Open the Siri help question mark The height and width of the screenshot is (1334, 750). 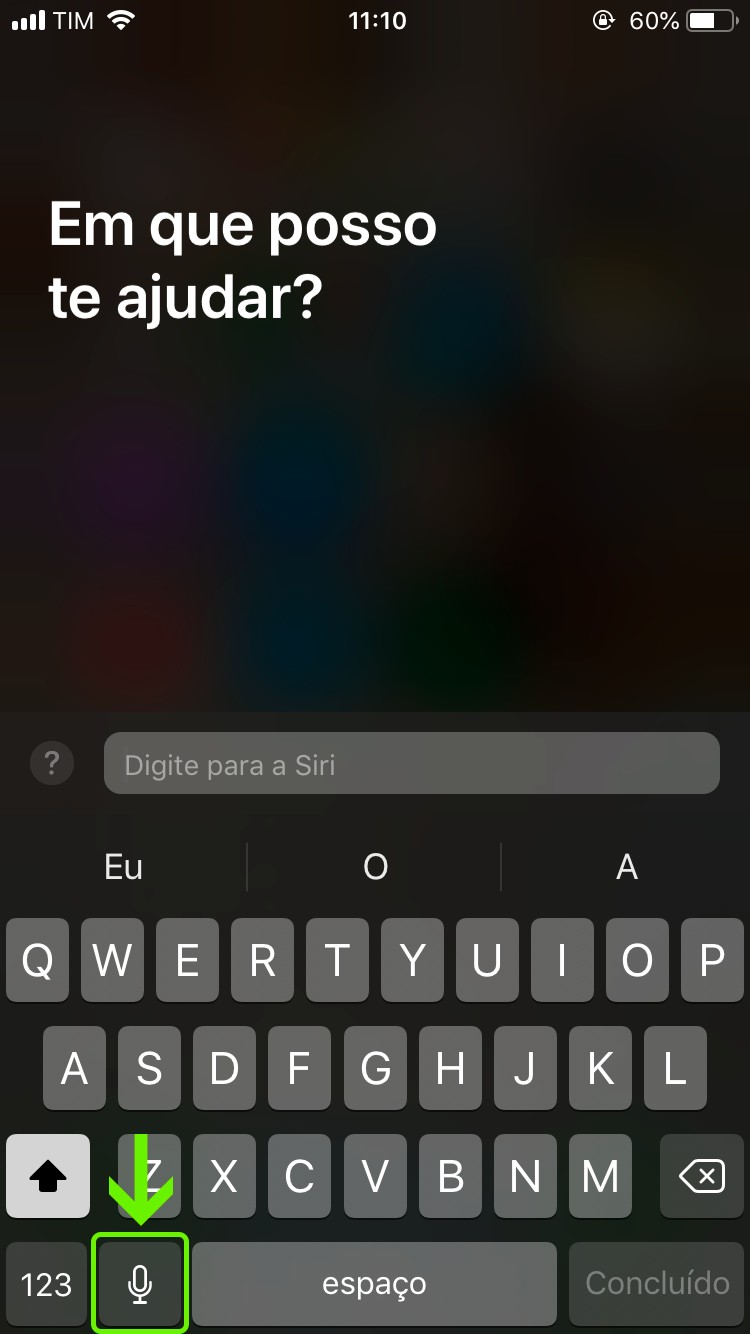tap(52, 764)
